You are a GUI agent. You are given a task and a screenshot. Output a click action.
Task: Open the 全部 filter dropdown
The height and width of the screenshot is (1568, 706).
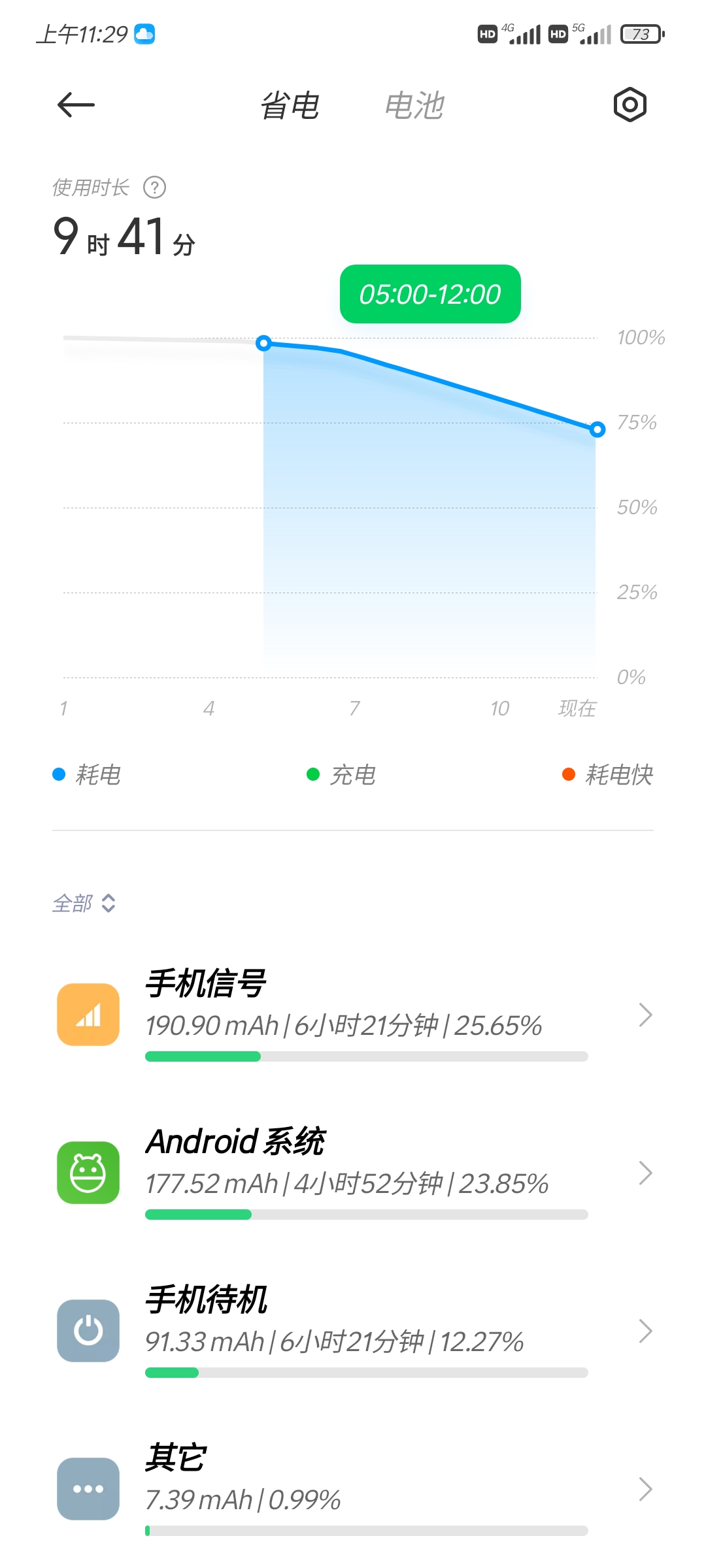(84, 904)
